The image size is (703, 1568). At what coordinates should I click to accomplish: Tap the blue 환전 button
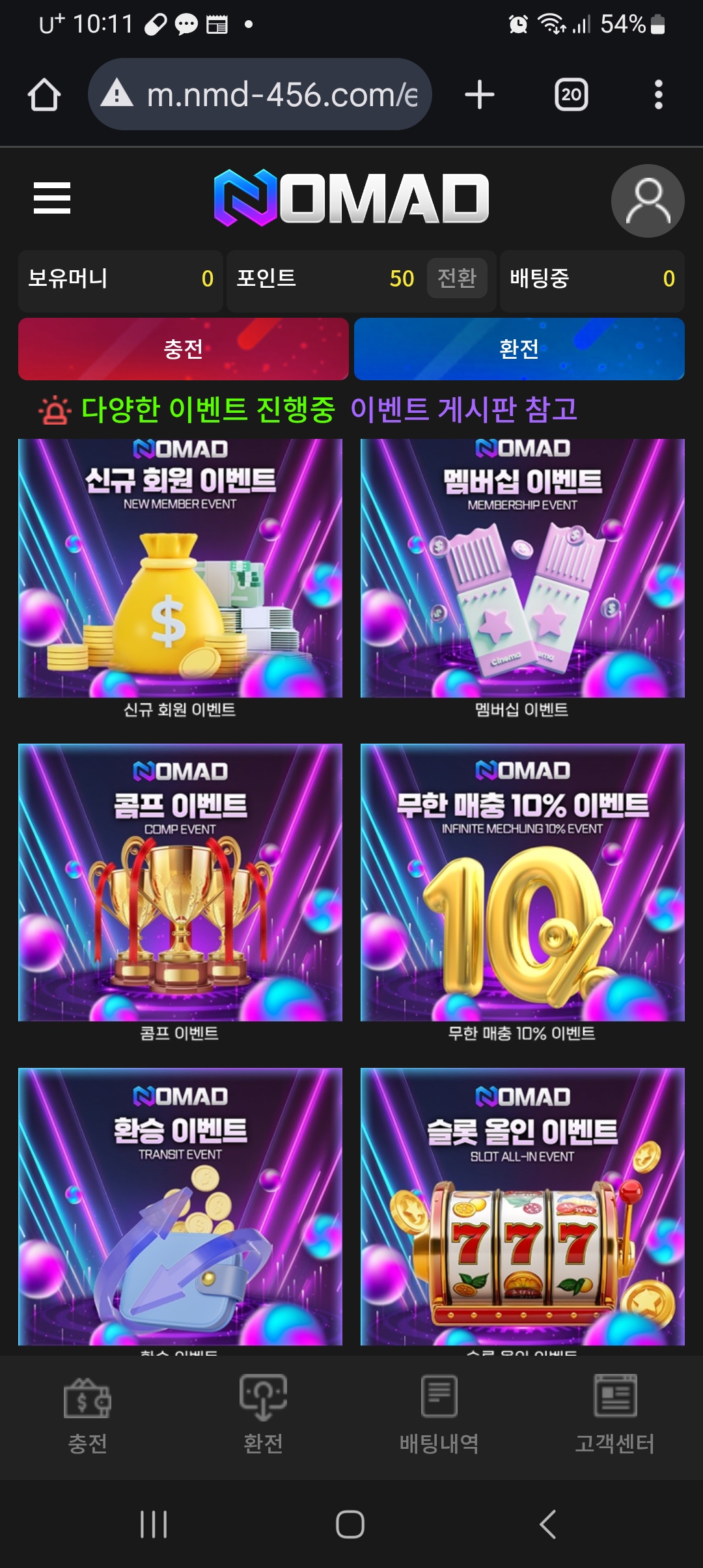[519, 349]
